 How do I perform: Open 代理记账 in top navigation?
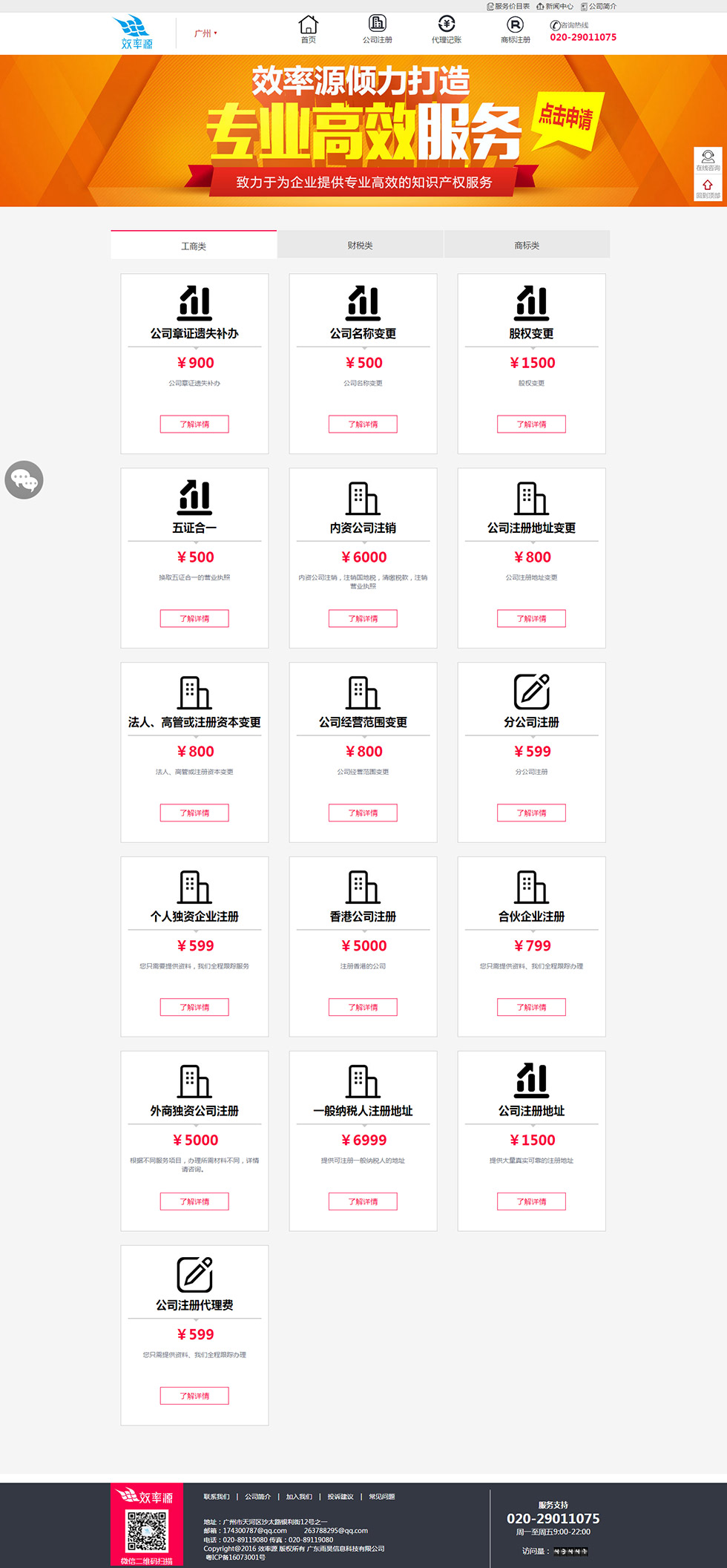[446, 30]
